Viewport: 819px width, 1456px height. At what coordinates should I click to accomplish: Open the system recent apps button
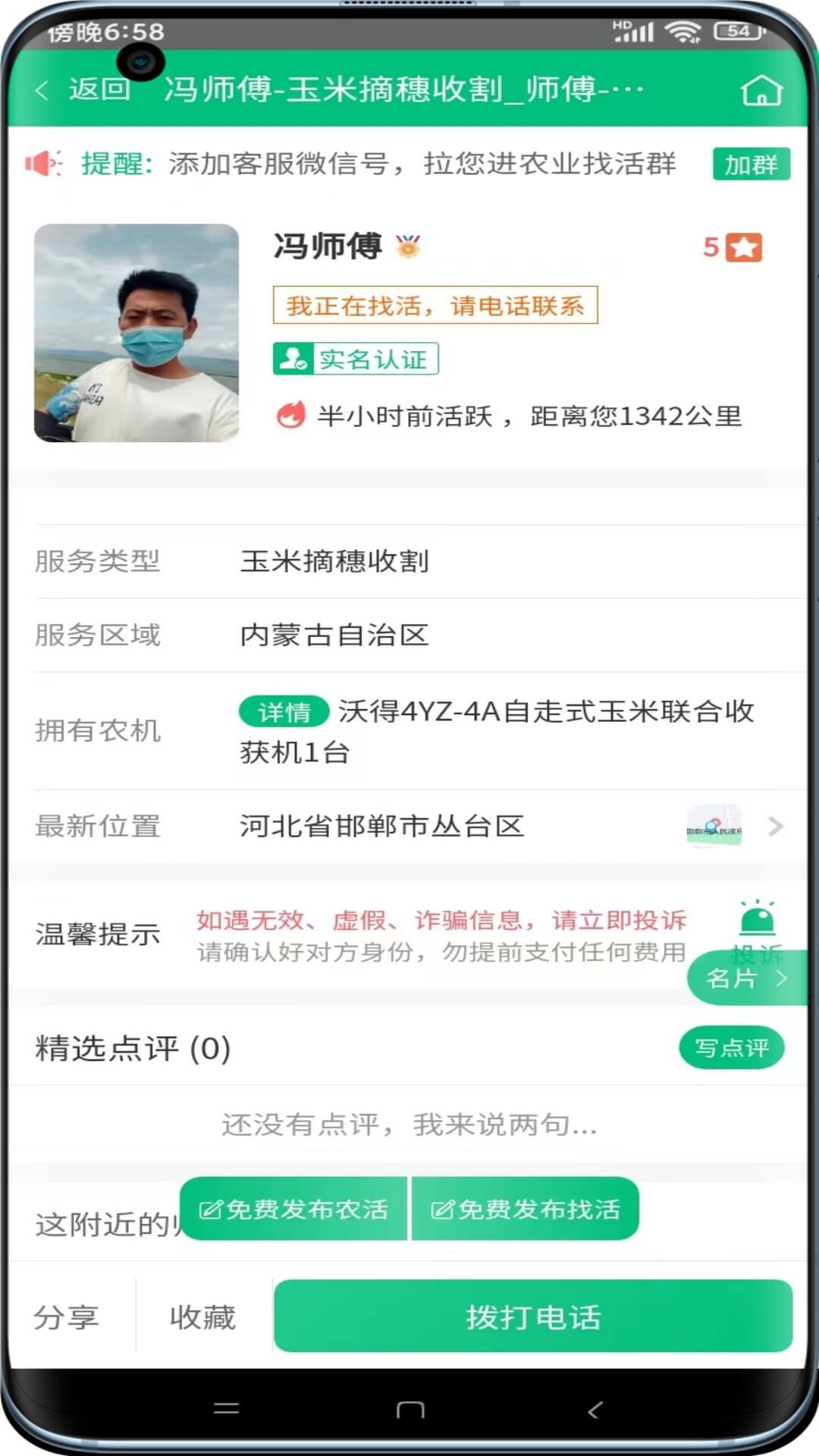[x=226, y=1409]
